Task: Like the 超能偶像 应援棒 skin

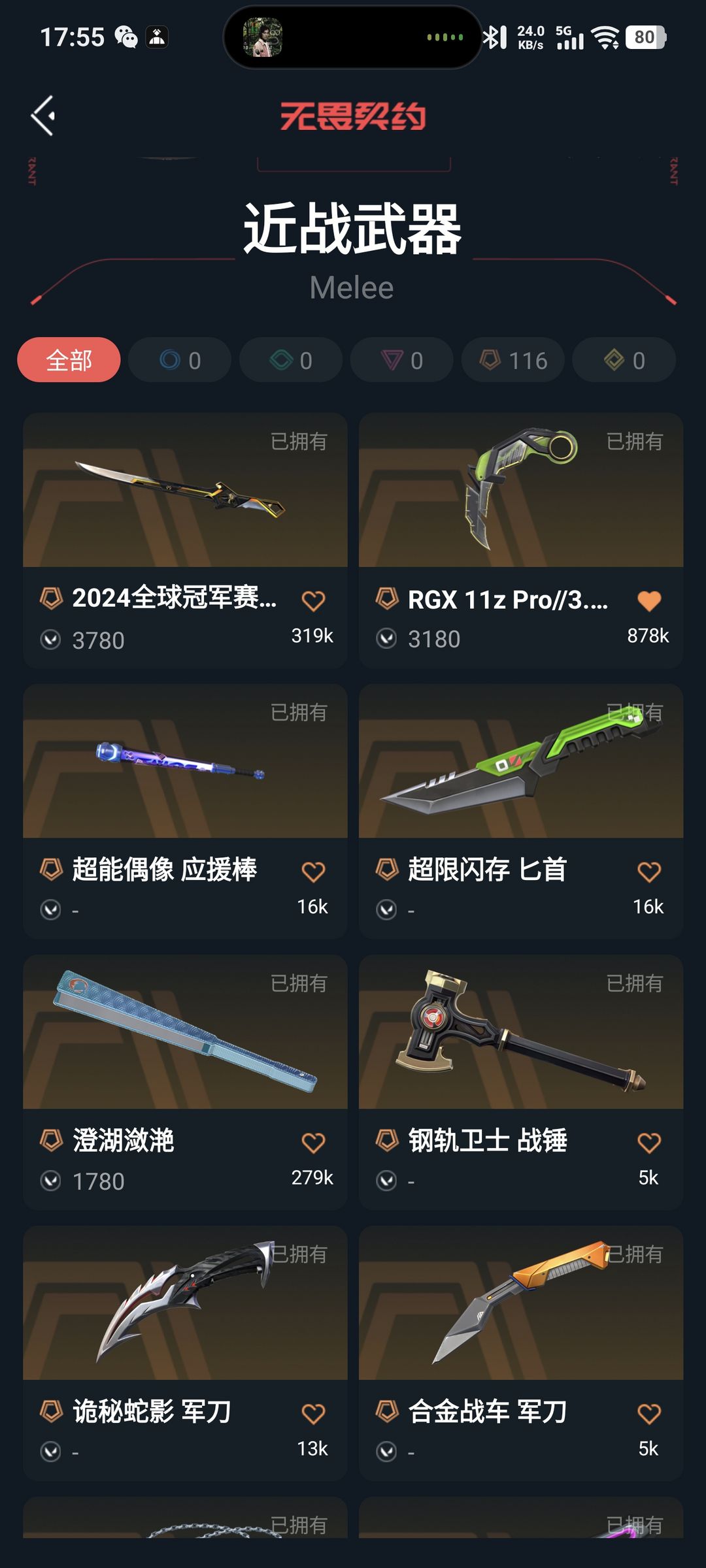Action: tap(313, 872)
